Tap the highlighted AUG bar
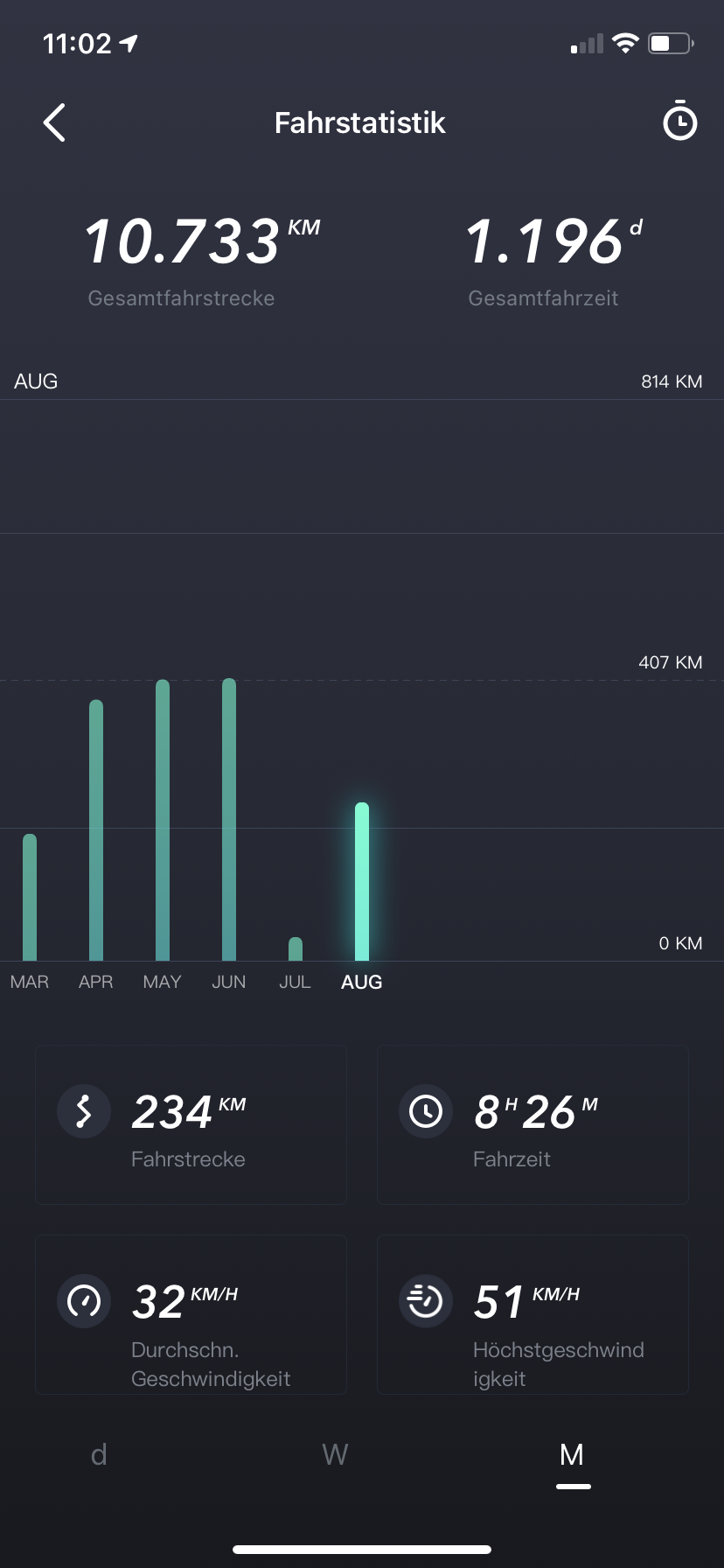Viewport: 724px width, 1568px height. click(x=362, y=882)
